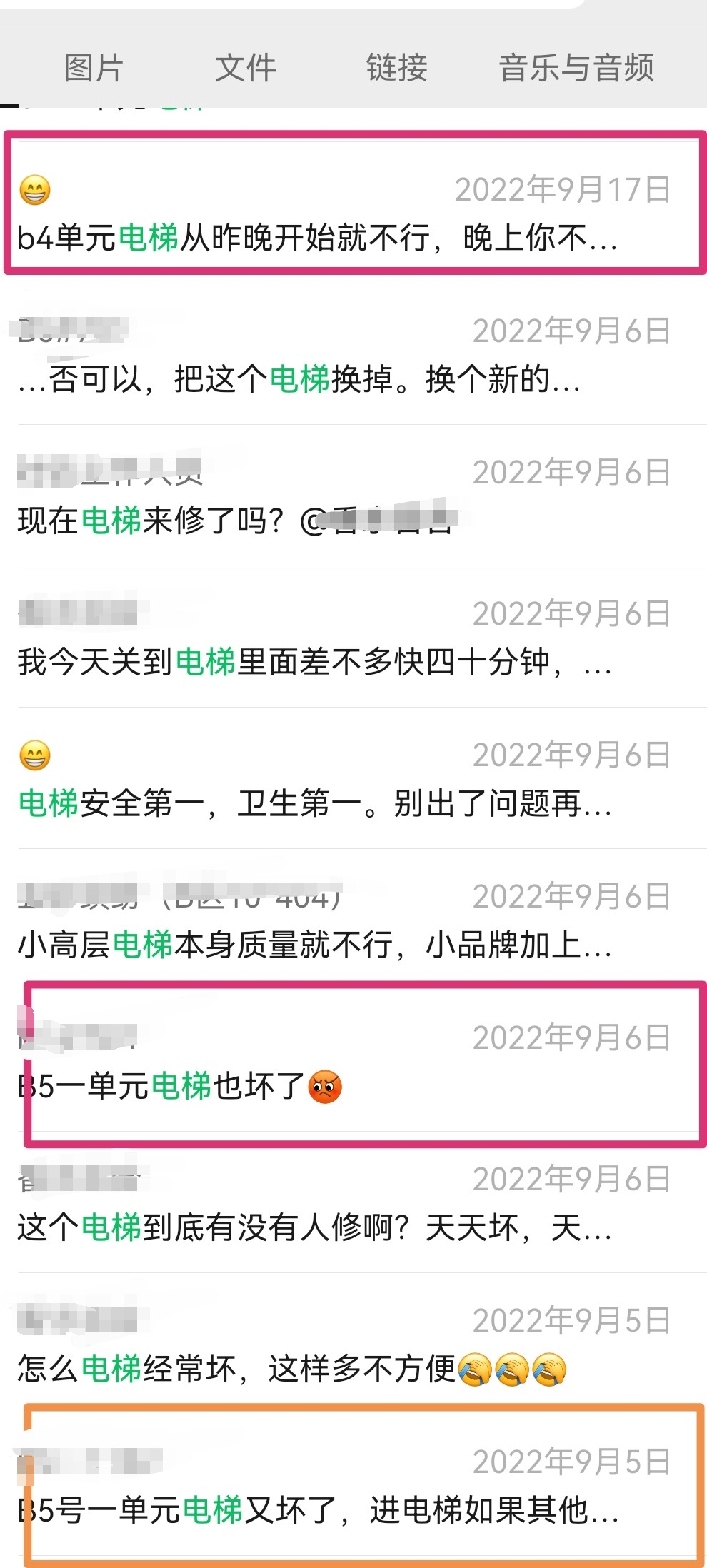View message B5号一单元电梯又坏了
Viewport: 707px width, 1568px height.
click(318, 1510)
